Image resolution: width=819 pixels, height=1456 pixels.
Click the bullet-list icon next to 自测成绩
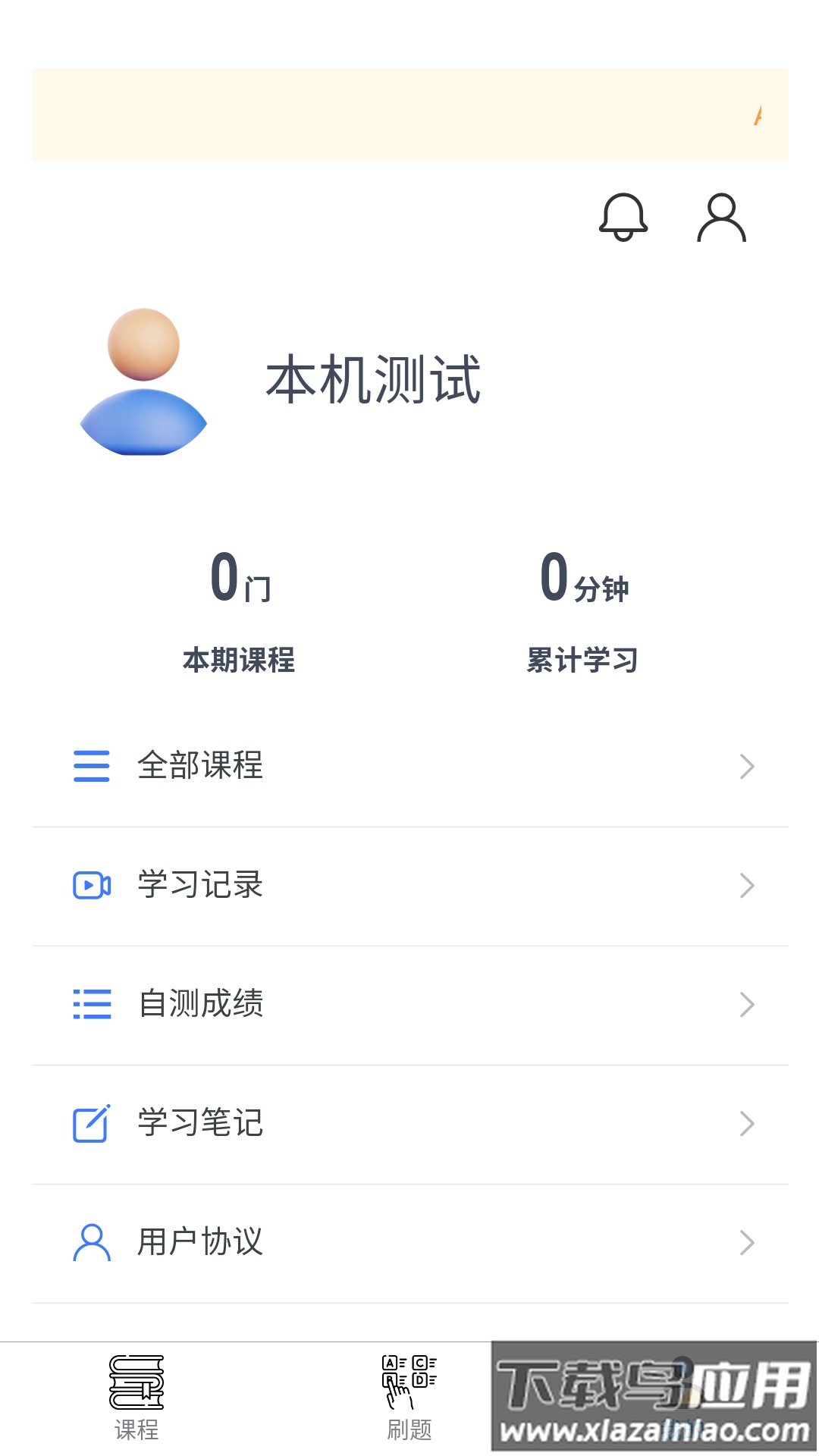tap(91, 1005)
